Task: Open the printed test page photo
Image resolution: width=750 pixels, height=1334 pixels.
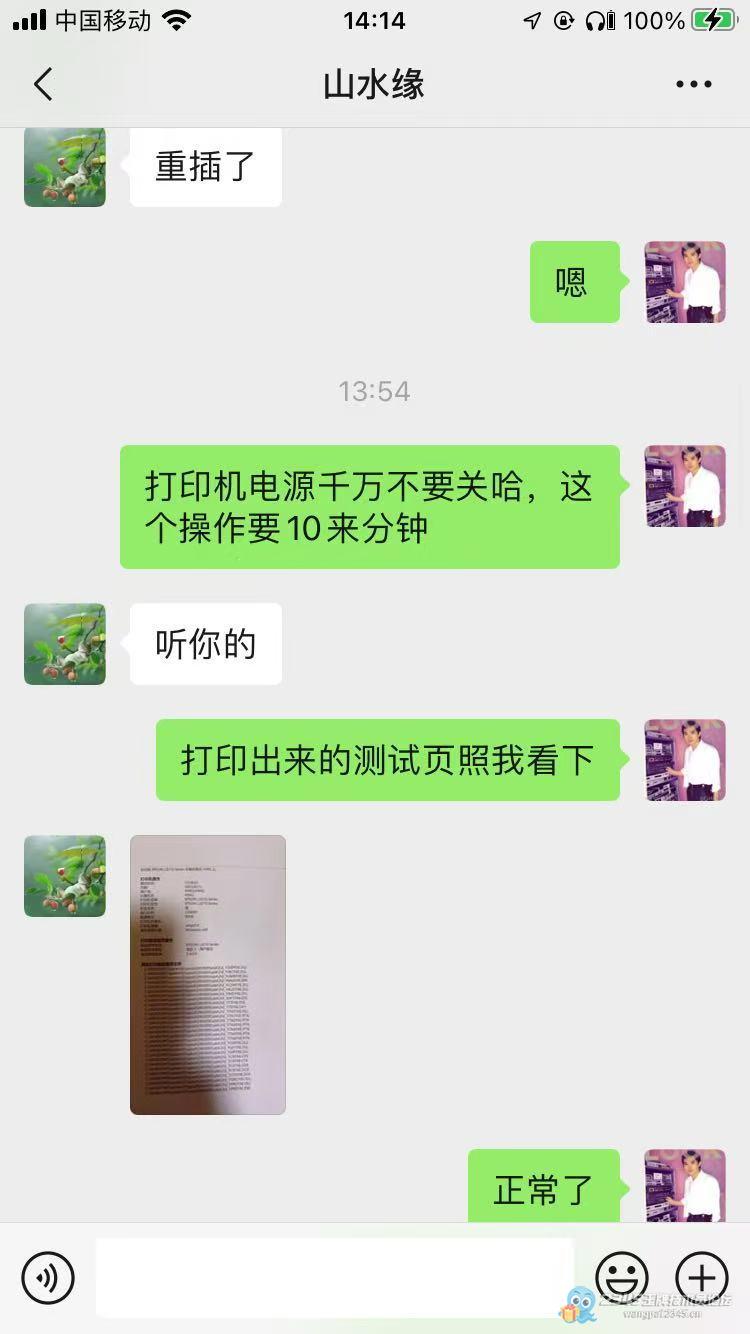Action: tap(208, 974)
